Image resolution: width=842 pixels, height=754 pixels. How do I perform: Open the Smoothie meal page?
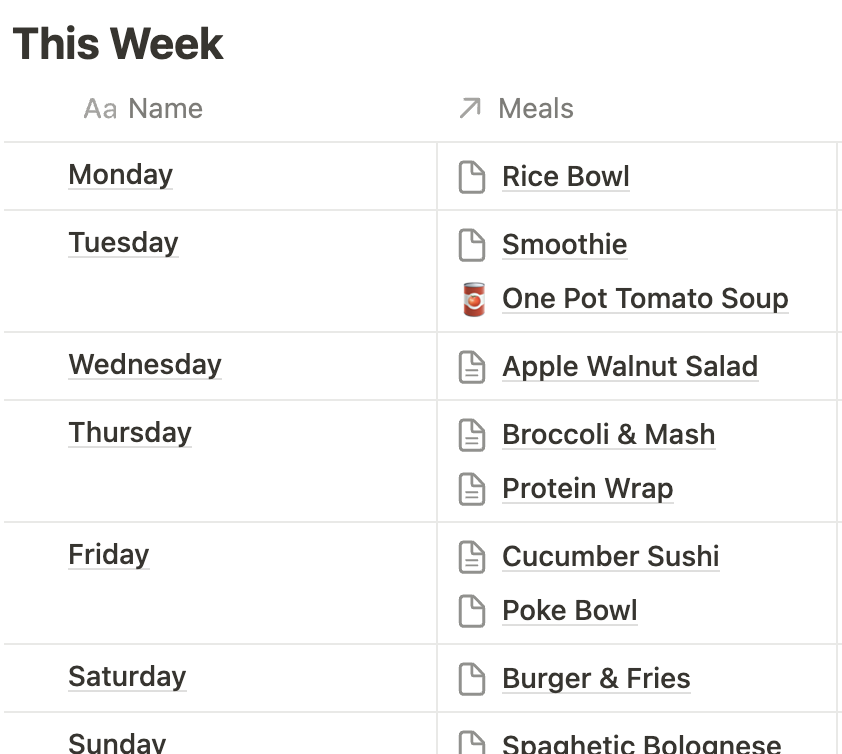click(x=564, y=245)
